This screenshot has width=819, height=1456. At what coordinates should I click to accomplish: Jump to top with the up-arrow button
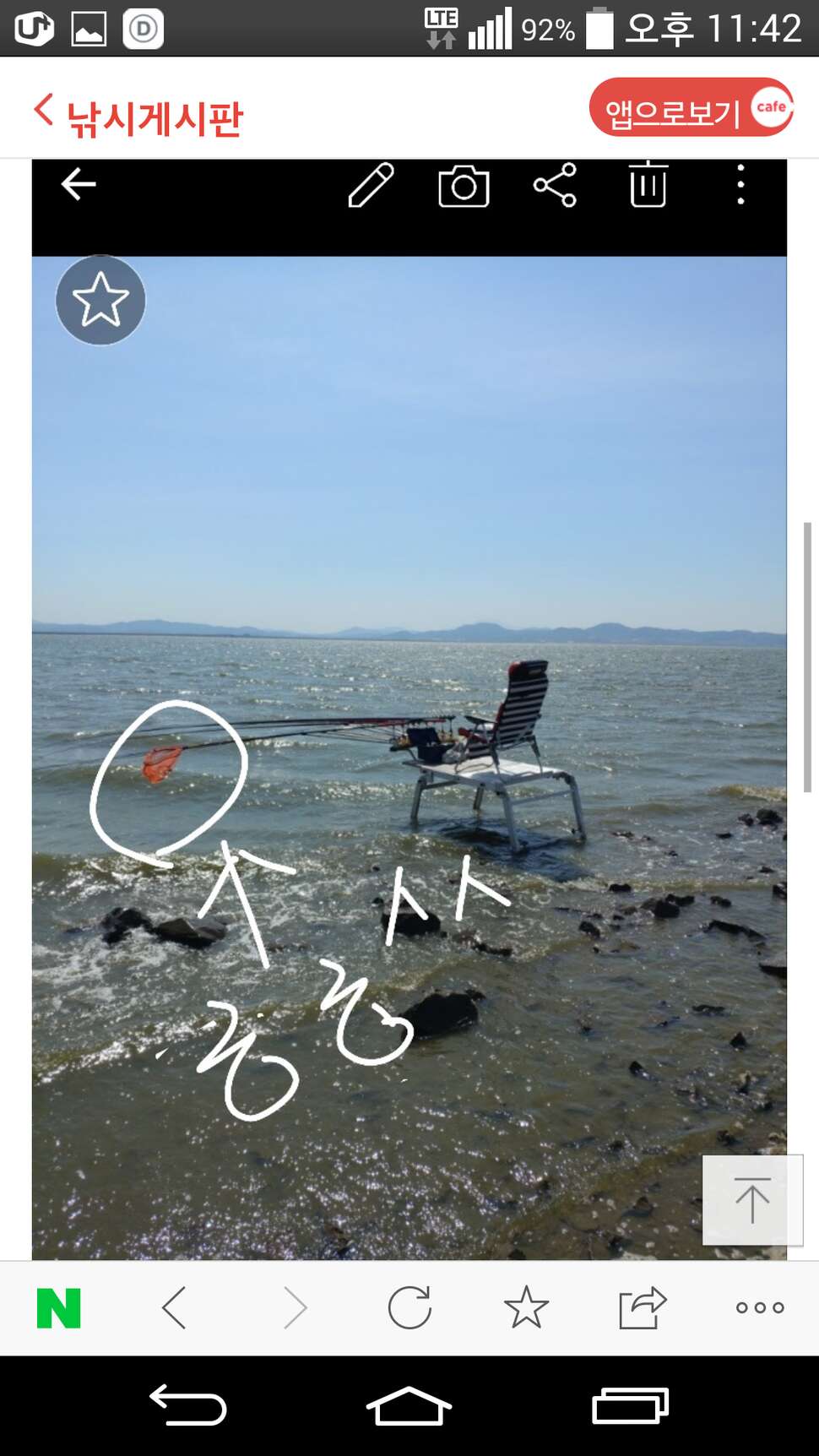[x=752, y=1199]
